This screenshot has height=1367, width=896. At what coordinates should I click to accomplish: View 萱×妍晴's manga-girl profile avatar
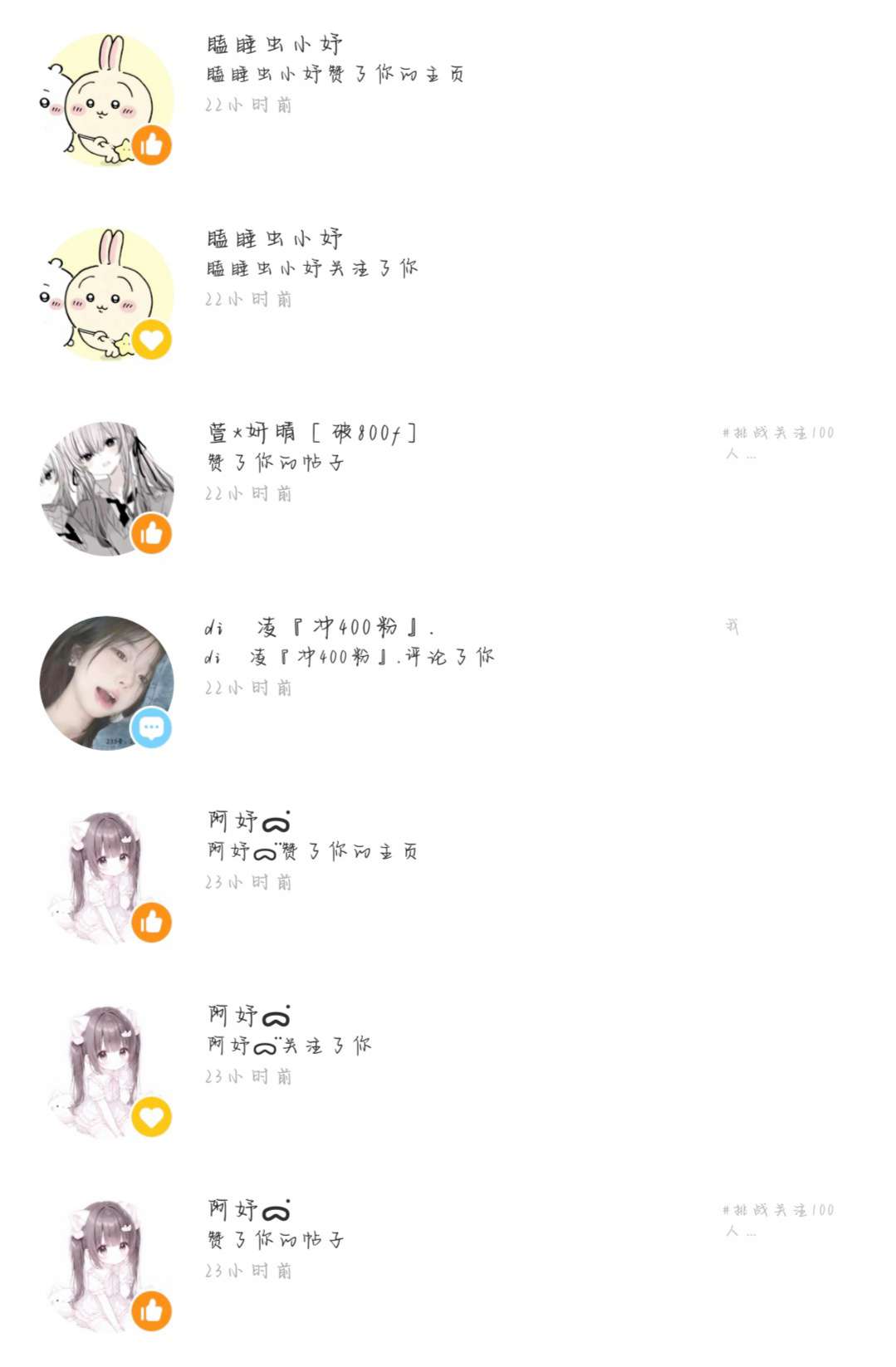coord(106,488)
